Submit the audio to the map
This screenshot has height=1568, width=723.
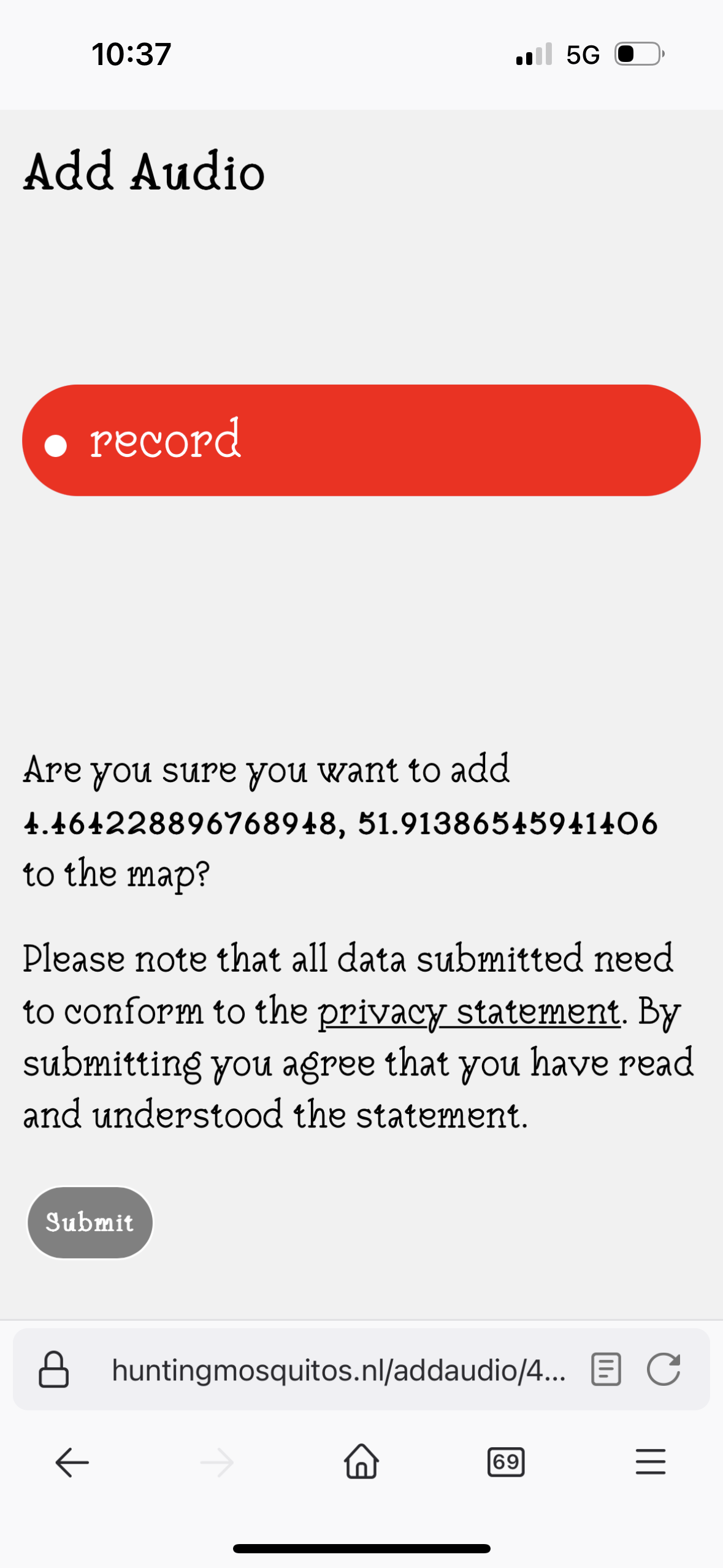pyautogui.click(x=90, y=1222)
